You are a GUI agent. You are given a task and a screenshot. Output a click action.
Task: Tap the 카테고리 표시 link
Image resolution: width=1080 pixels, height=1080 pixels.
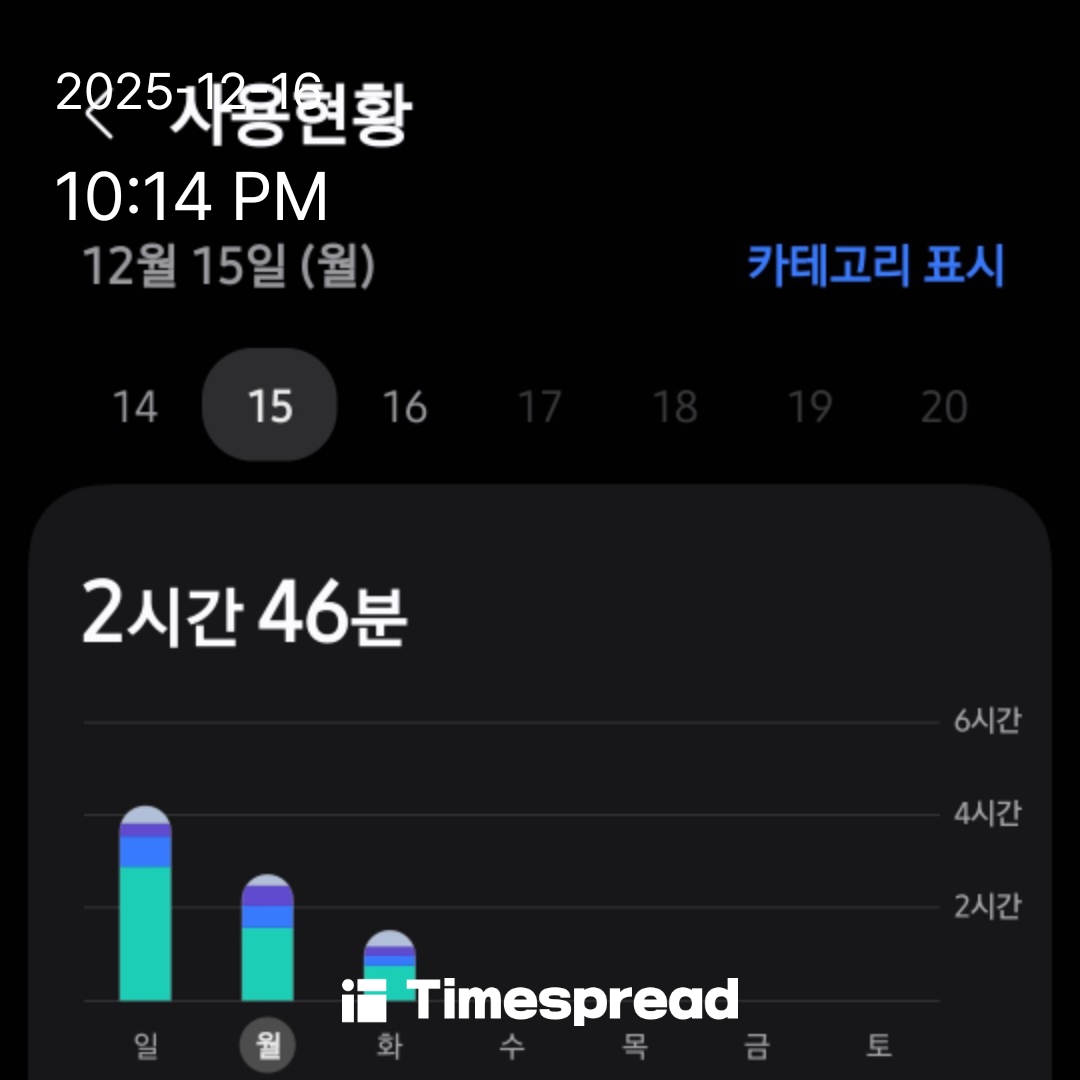click(875, 265)
